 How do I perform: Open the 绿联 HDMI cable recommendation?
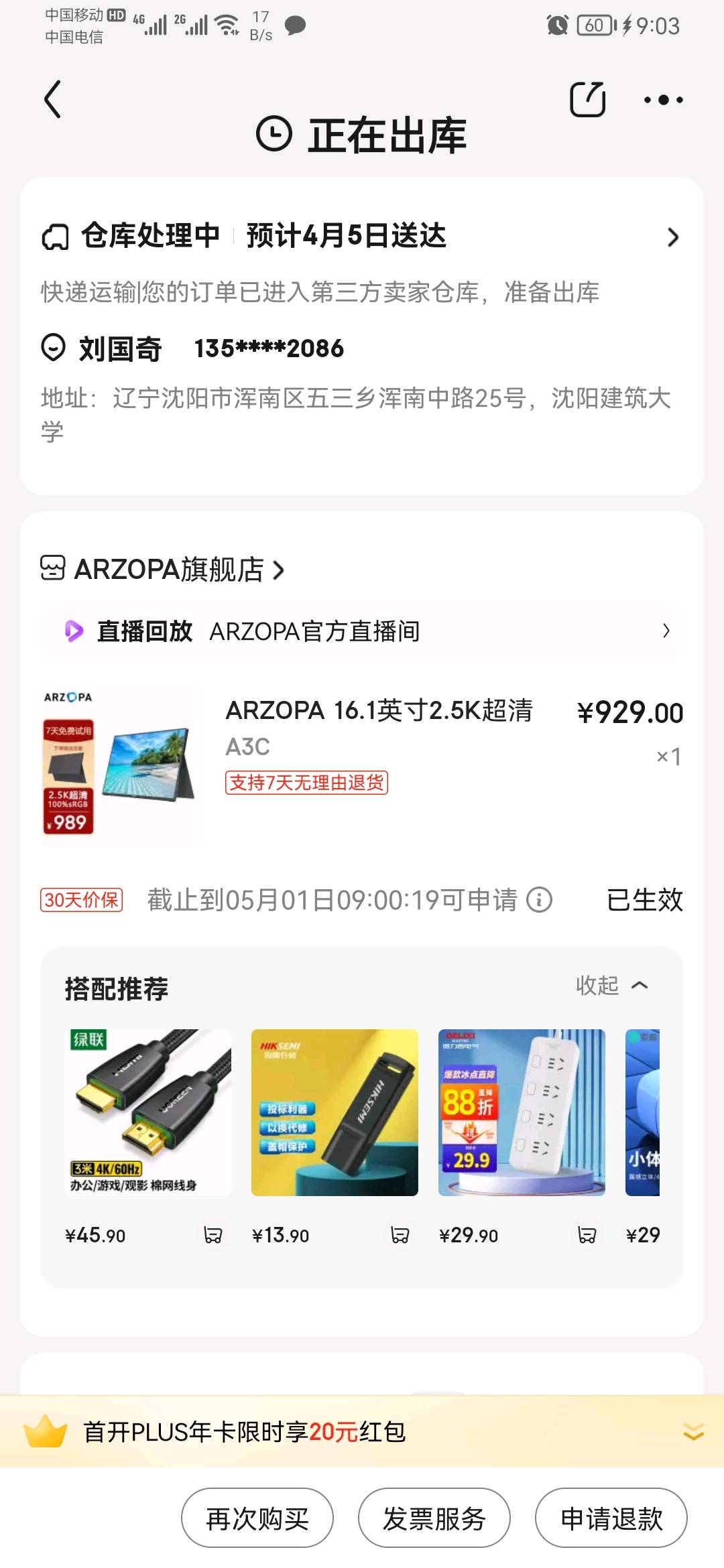(147, 1112)
